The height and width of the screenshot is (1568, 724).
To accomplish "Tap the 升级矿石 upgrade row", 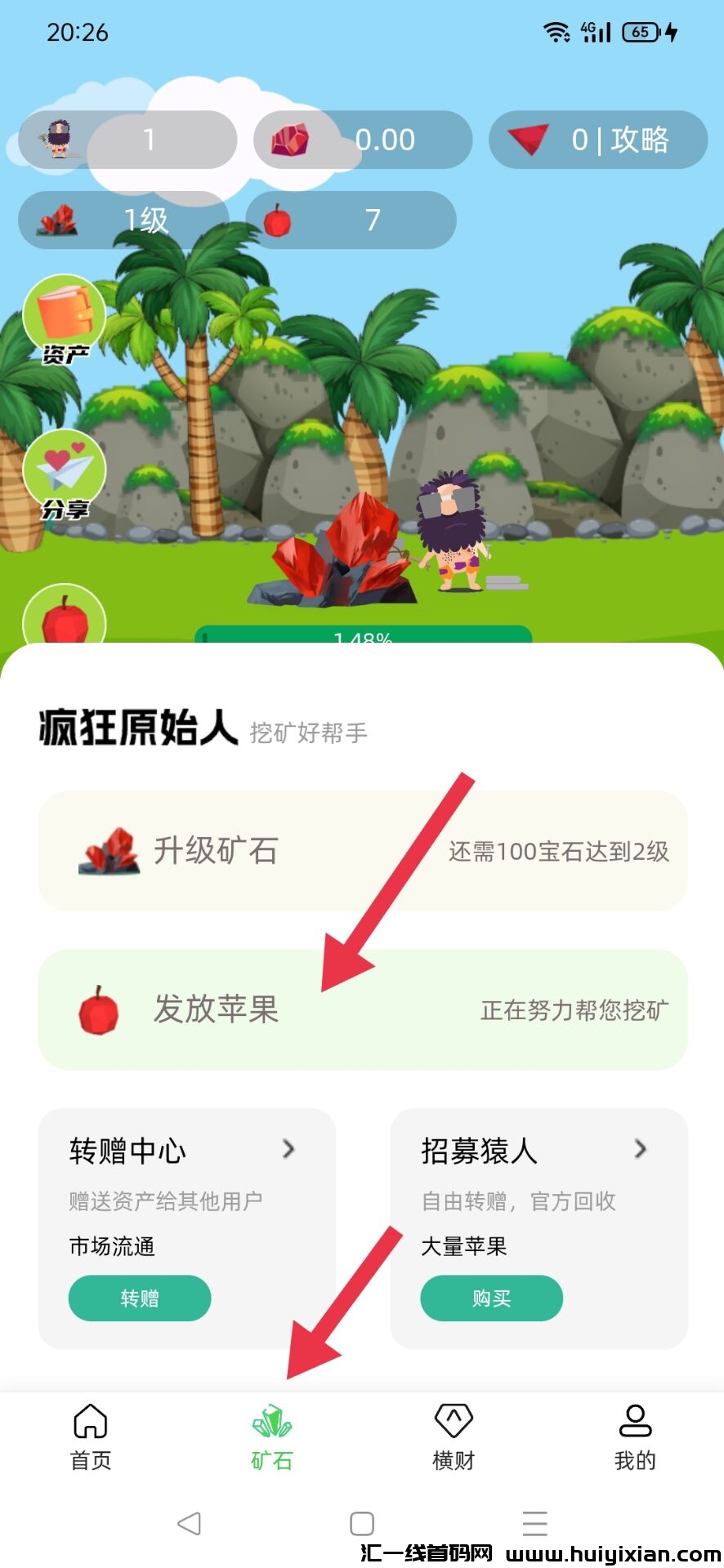I will [362, 851].
